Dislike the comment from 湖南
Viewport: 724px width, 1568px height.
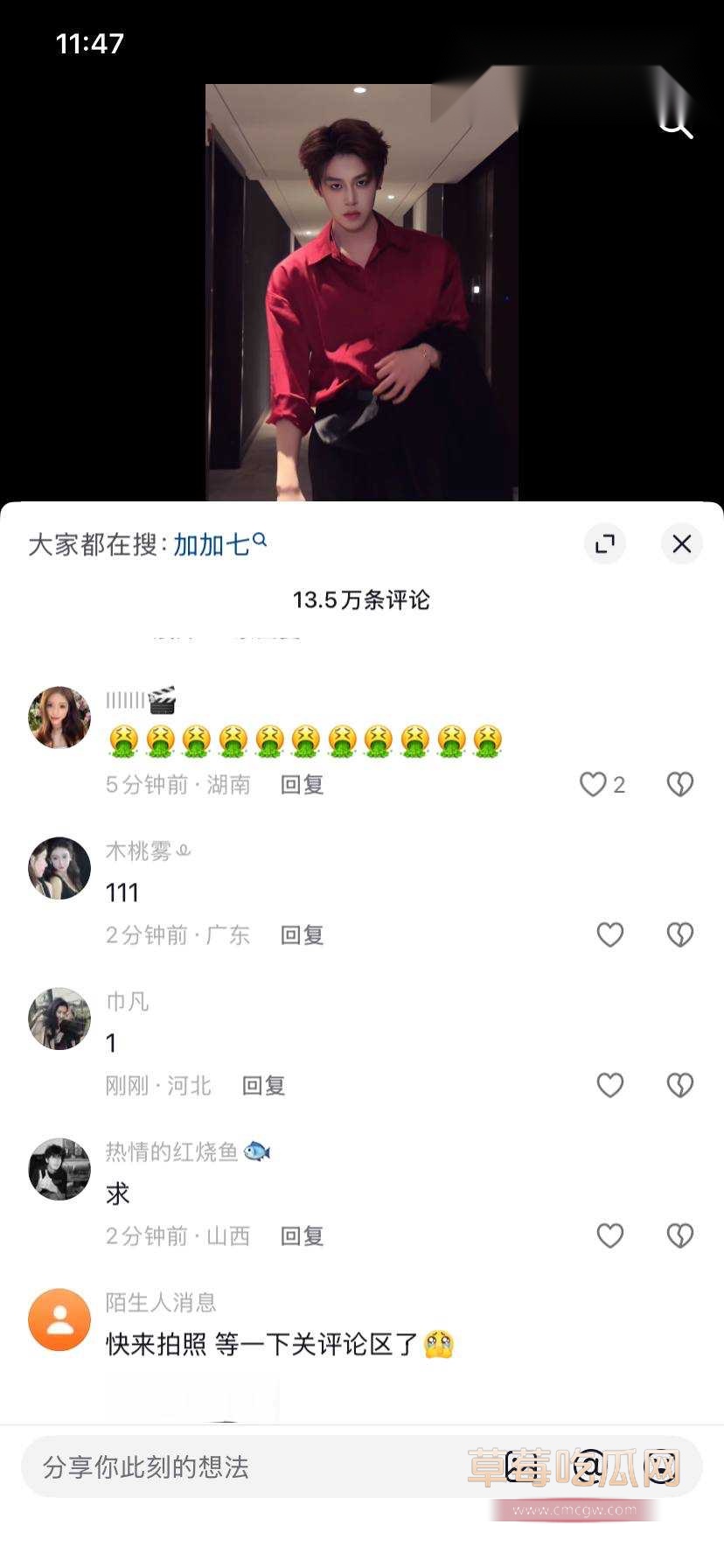click(680, 784)
